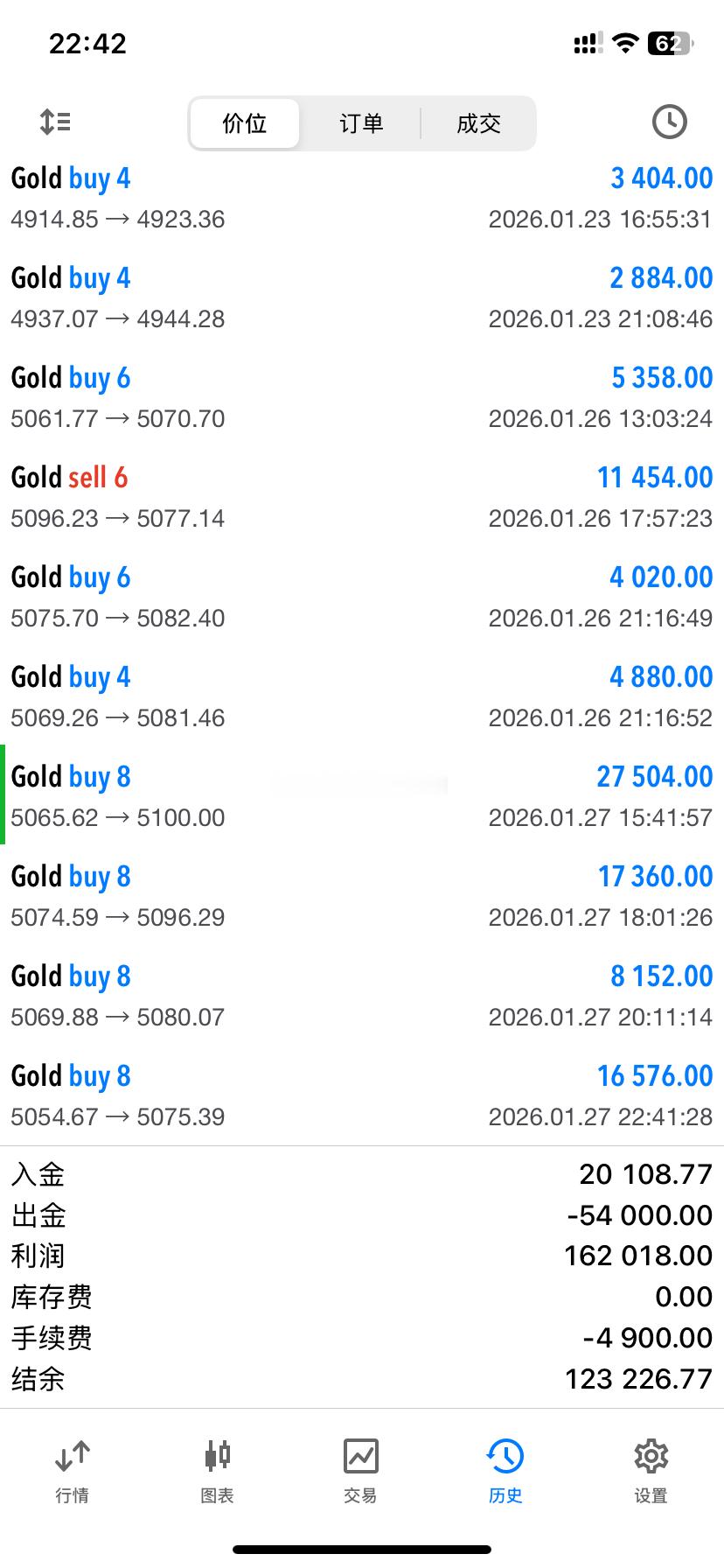Expand the Gold buy 4 trade with 2 884.00 profit

(362, 297)
